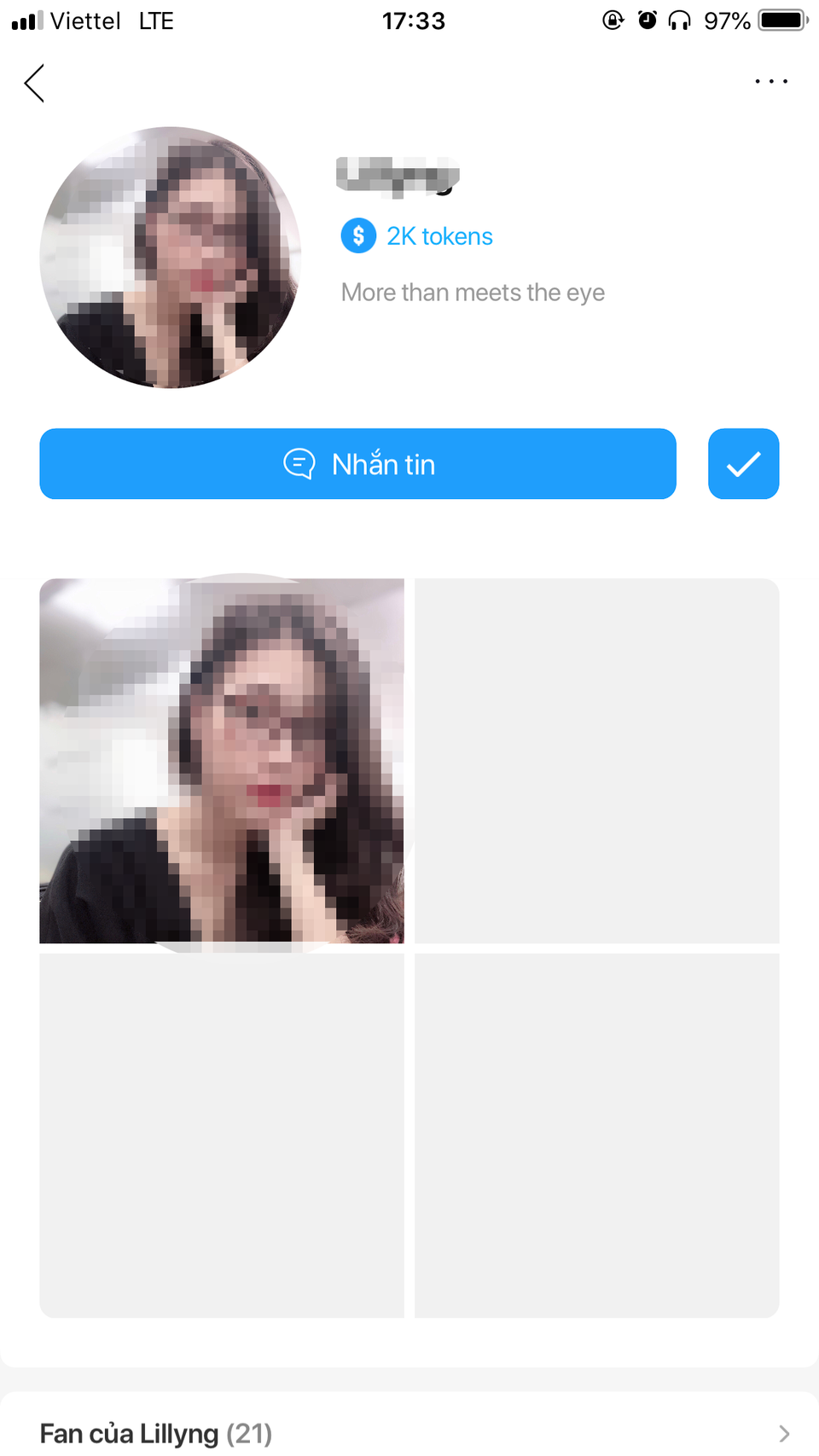Toggle the following checkmark button

click(x=743, y=464)
